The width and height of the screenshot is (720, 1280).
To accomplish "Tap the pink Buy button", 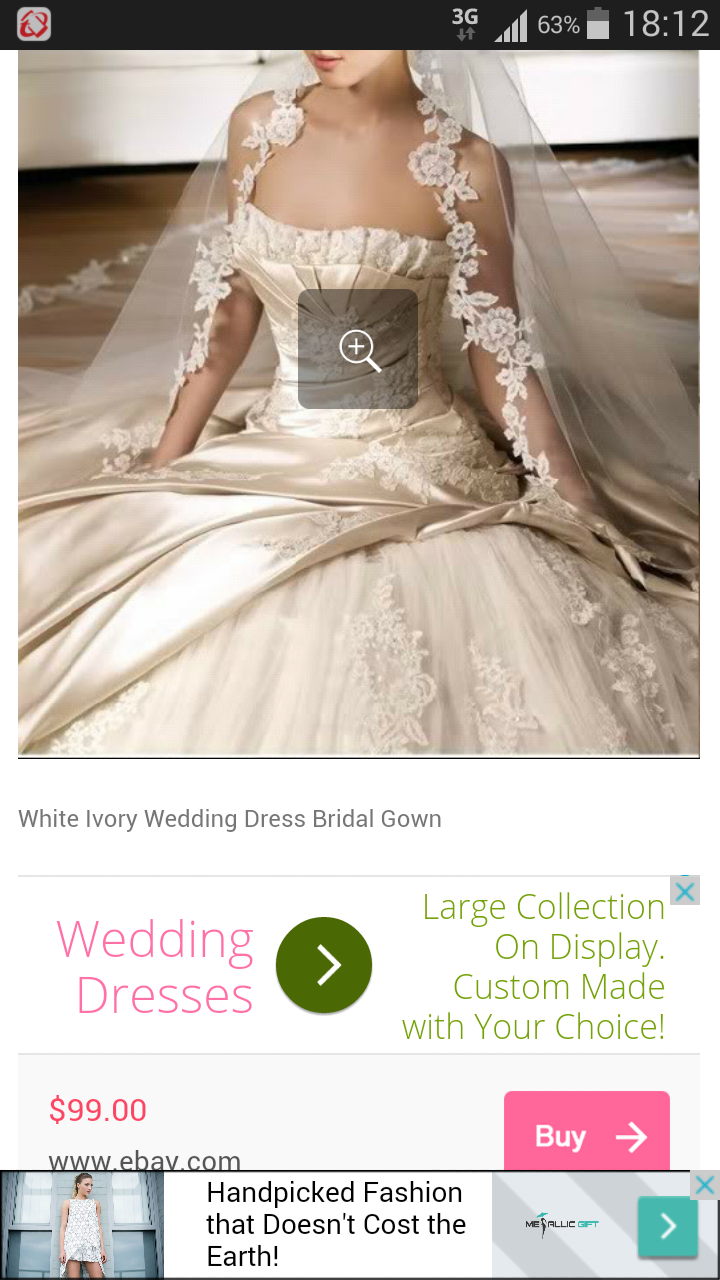I will (x=587, y=1134).
